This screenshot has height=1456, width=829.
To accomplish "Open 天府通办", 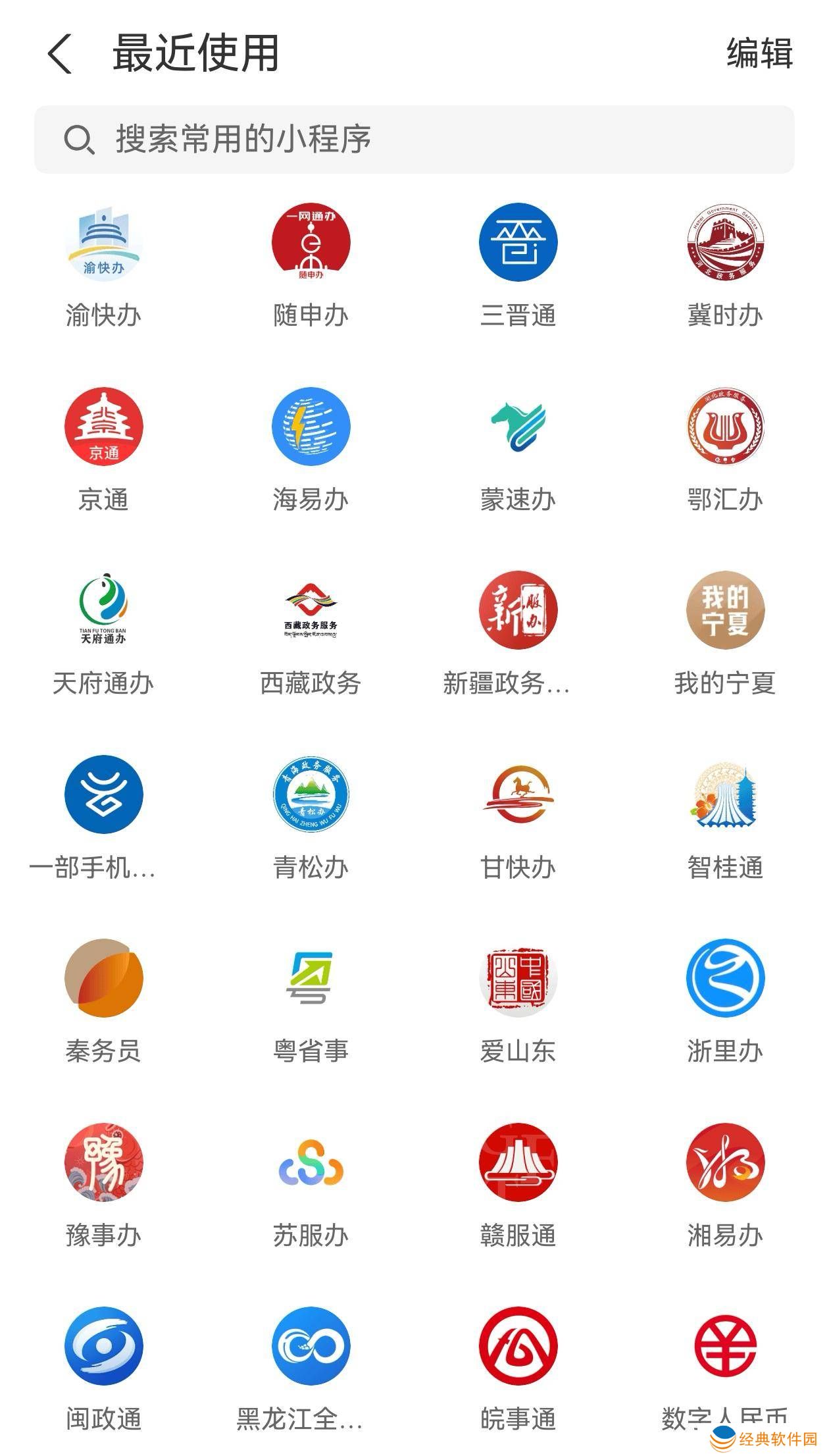I will coord(103,610).
